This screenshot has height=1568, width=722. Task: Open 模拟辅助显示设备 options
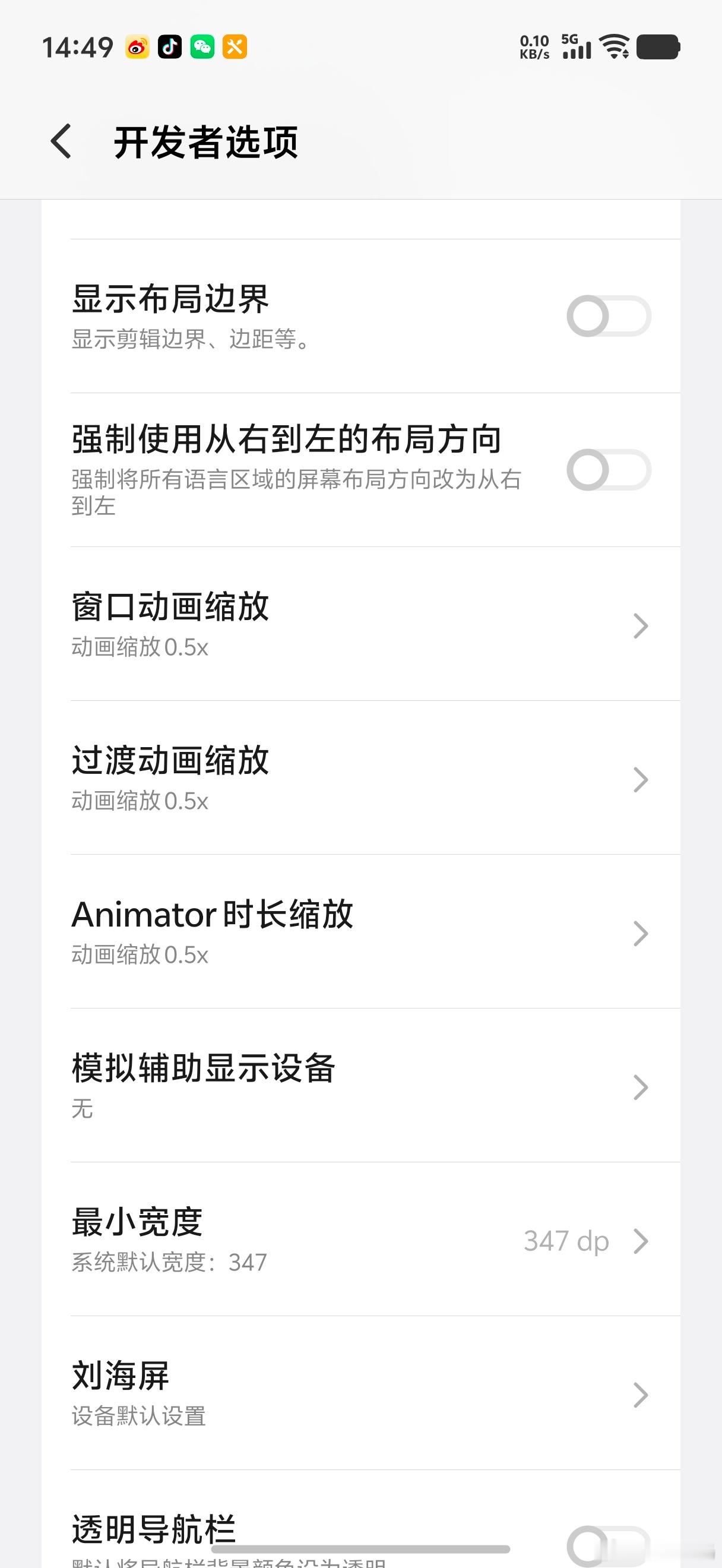[x=360, y=1086]
